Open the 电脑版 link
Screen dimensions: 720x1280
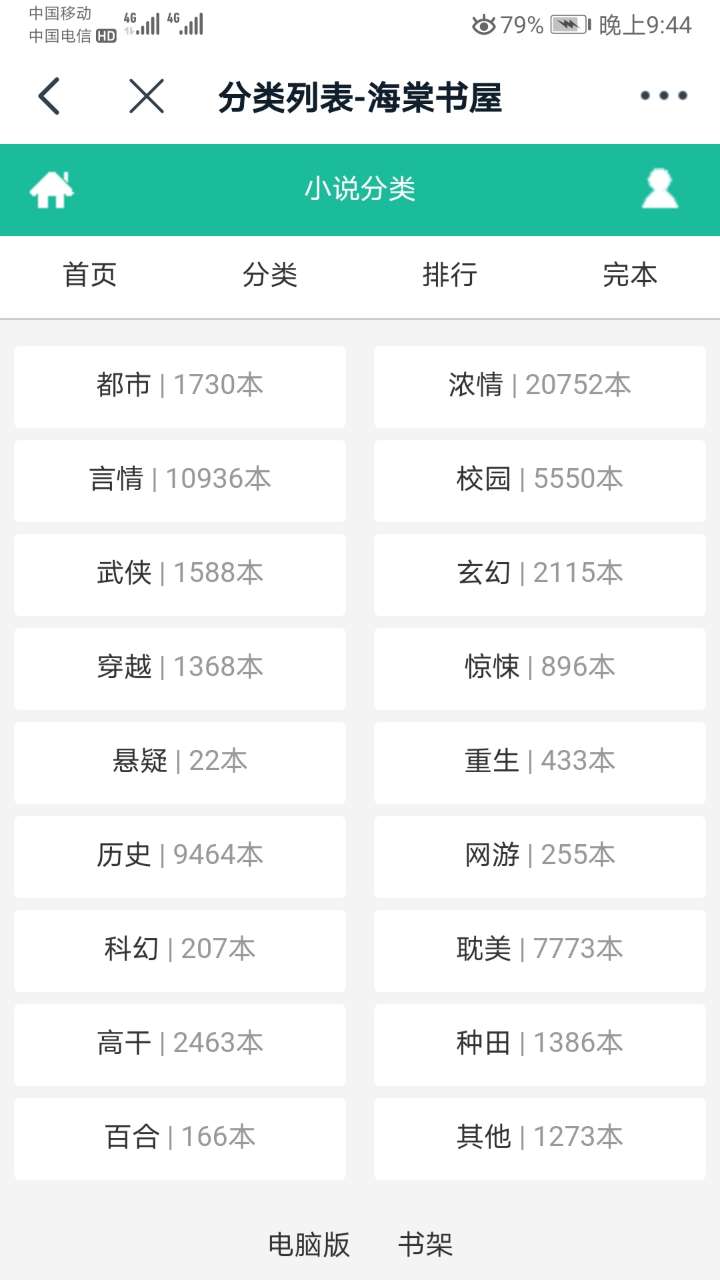click(x=309, y=1245)
